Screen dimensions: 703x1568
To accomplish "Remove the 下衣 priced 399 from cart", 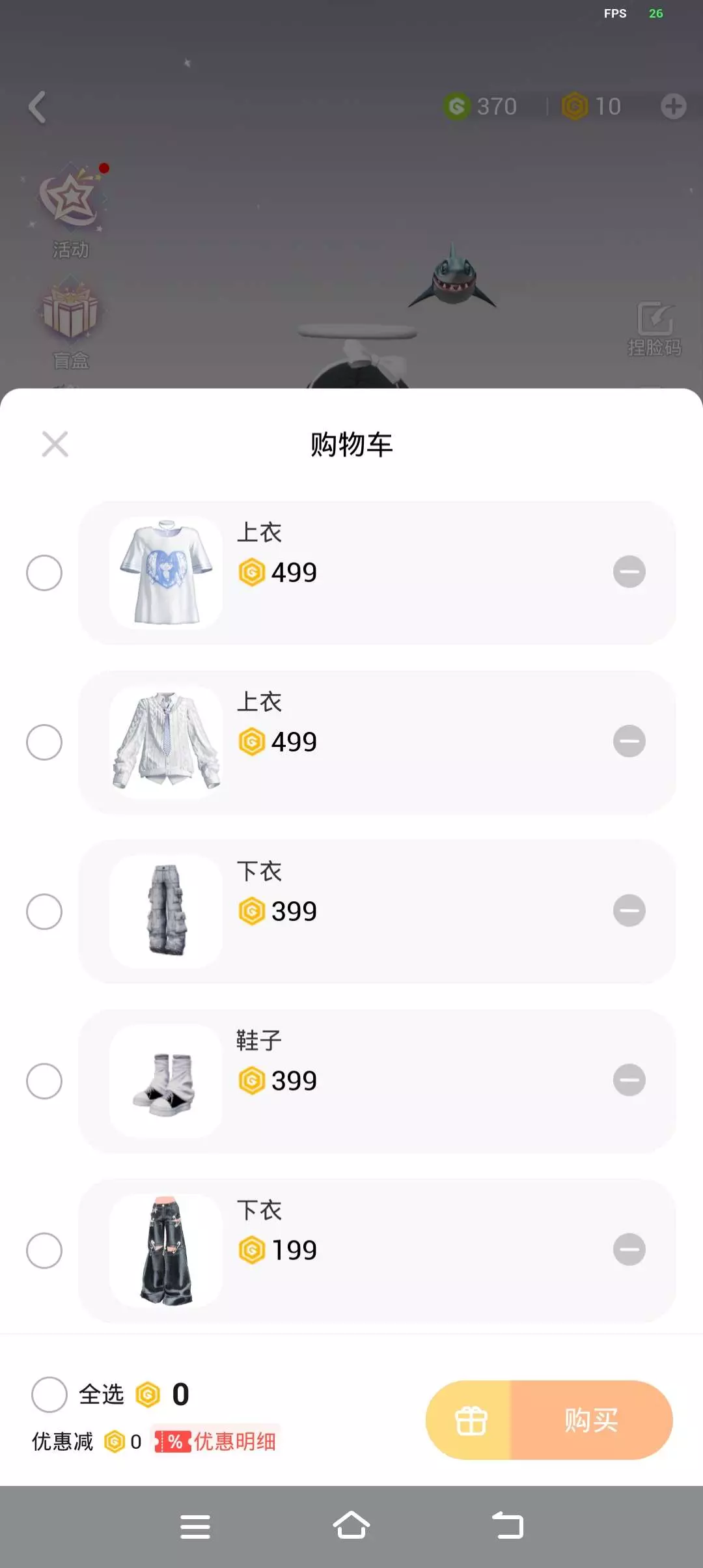I will coord(629,910).
